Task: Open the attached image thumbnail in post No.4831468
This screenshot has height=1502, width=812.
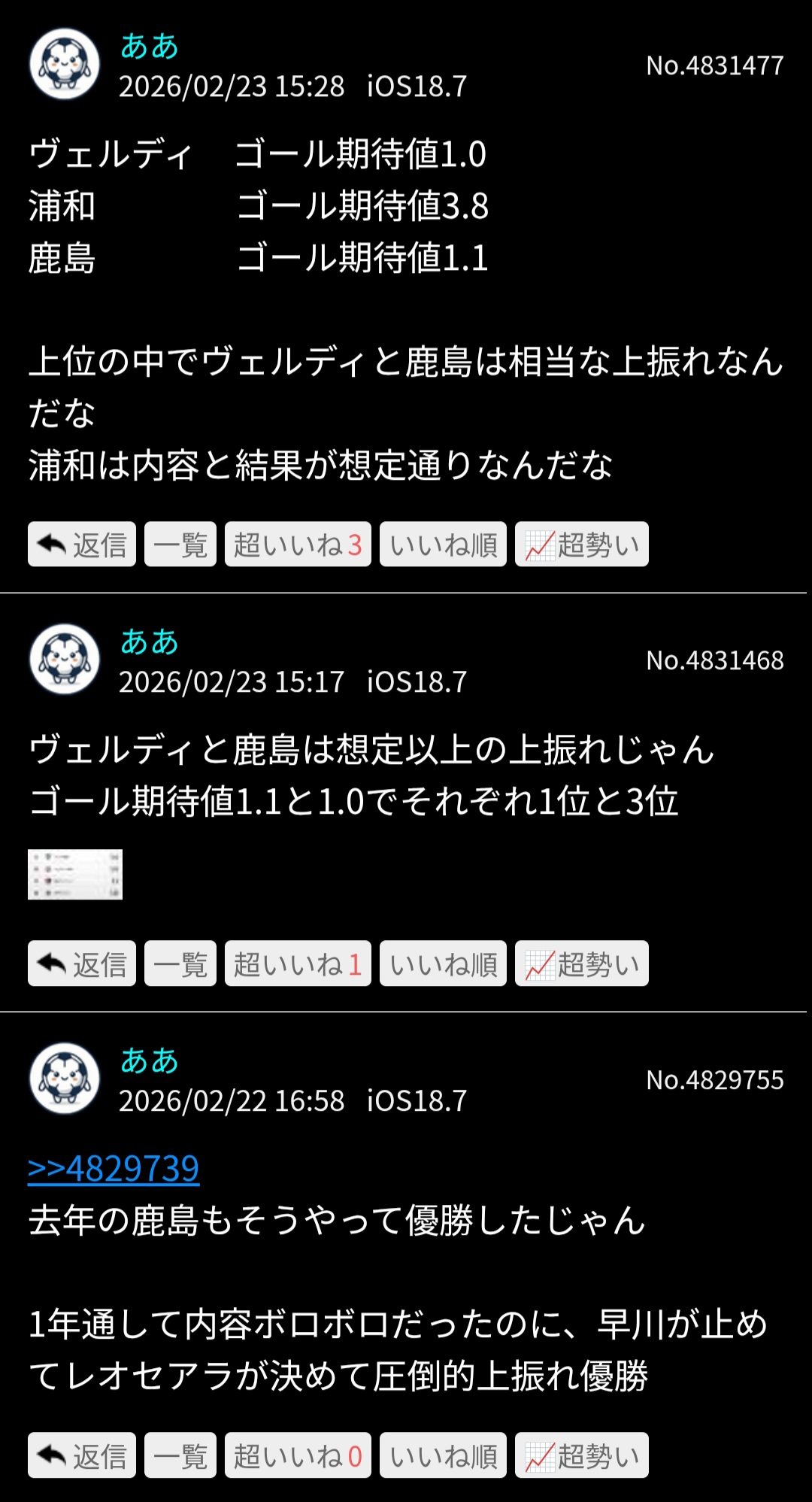Action: coord(75,874)
